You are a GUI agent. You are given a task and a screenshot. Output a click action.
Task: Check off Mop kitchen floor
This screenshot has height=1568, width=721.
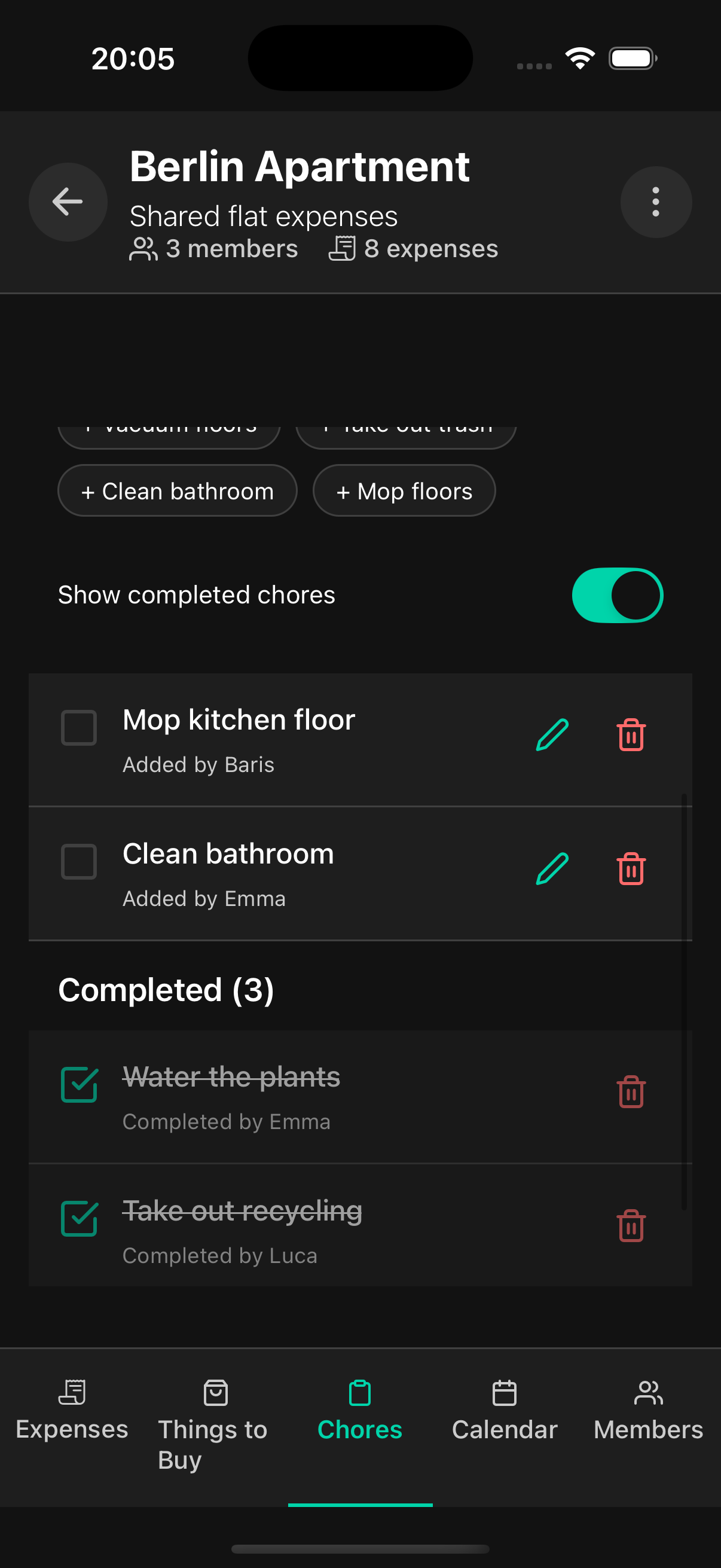pyautogui.click(x=78, y=728)
